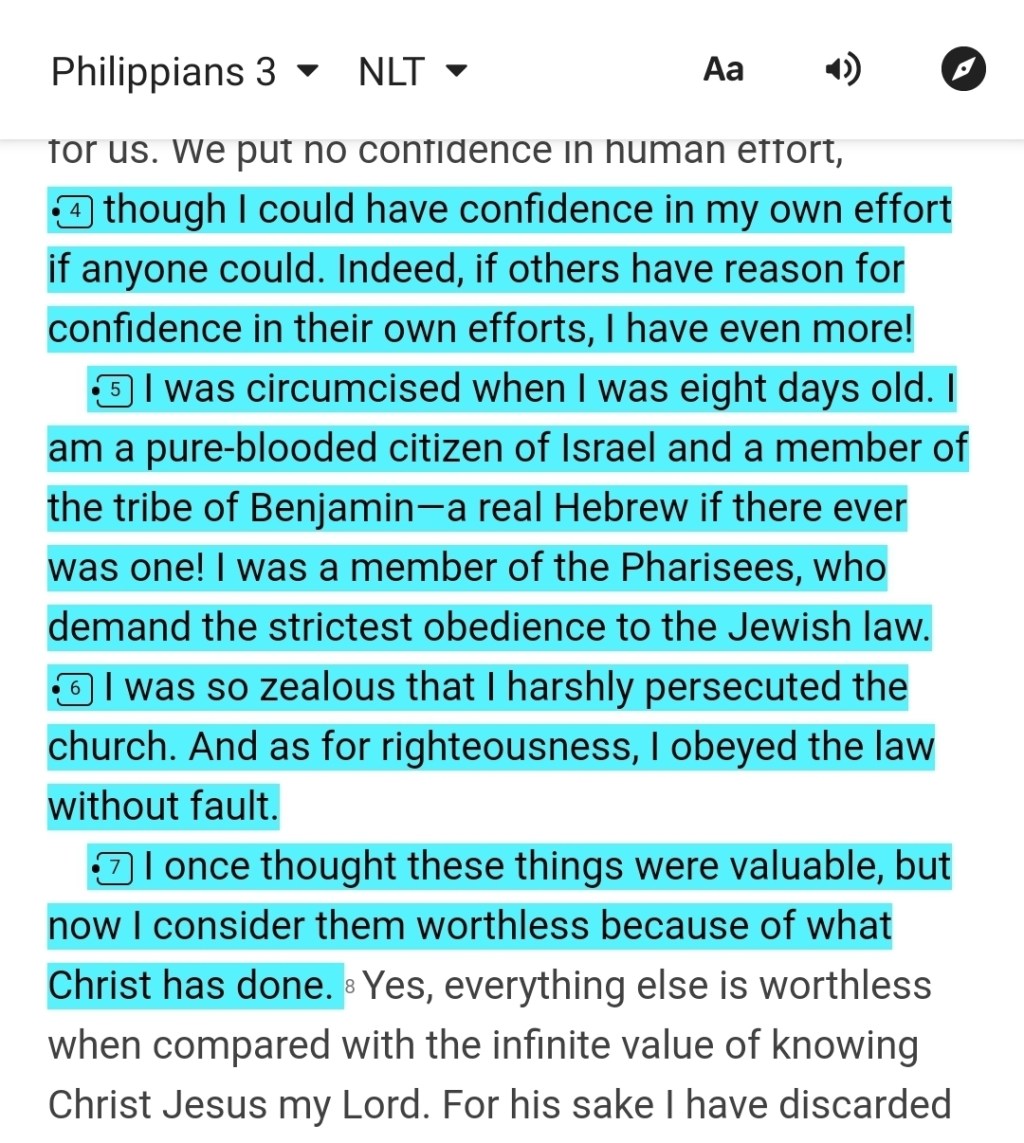1024x1143 pixels.
Task: Open the compass explore icon
Action: tap(963, 70)
